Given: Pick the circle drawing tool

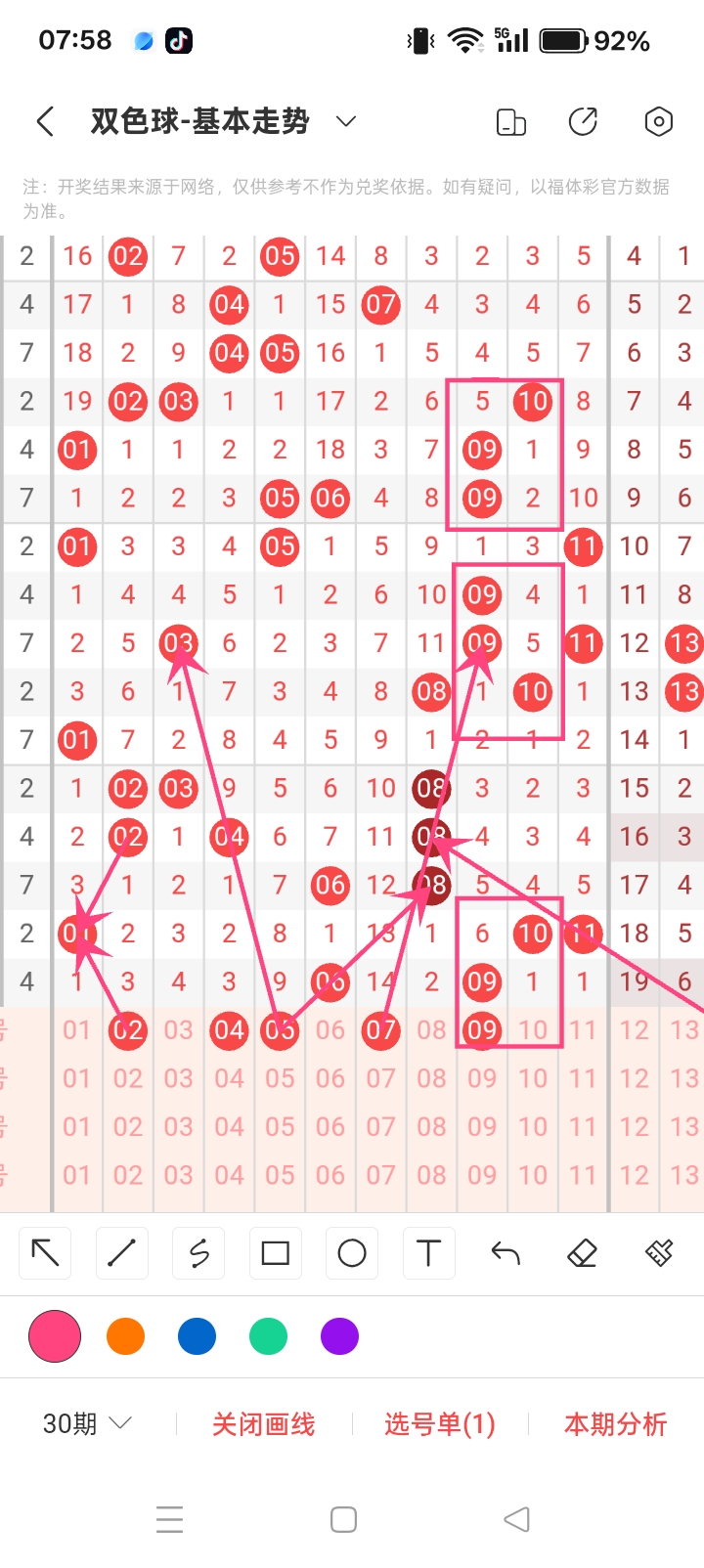Looking at the screenshot, I should coord(352,1252).
